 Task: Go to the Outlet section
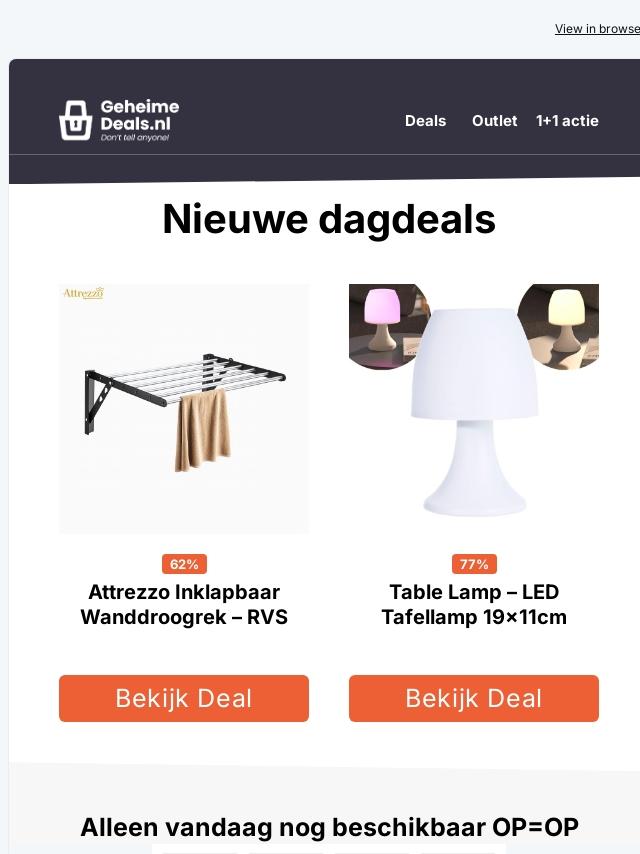pos(495,121)
